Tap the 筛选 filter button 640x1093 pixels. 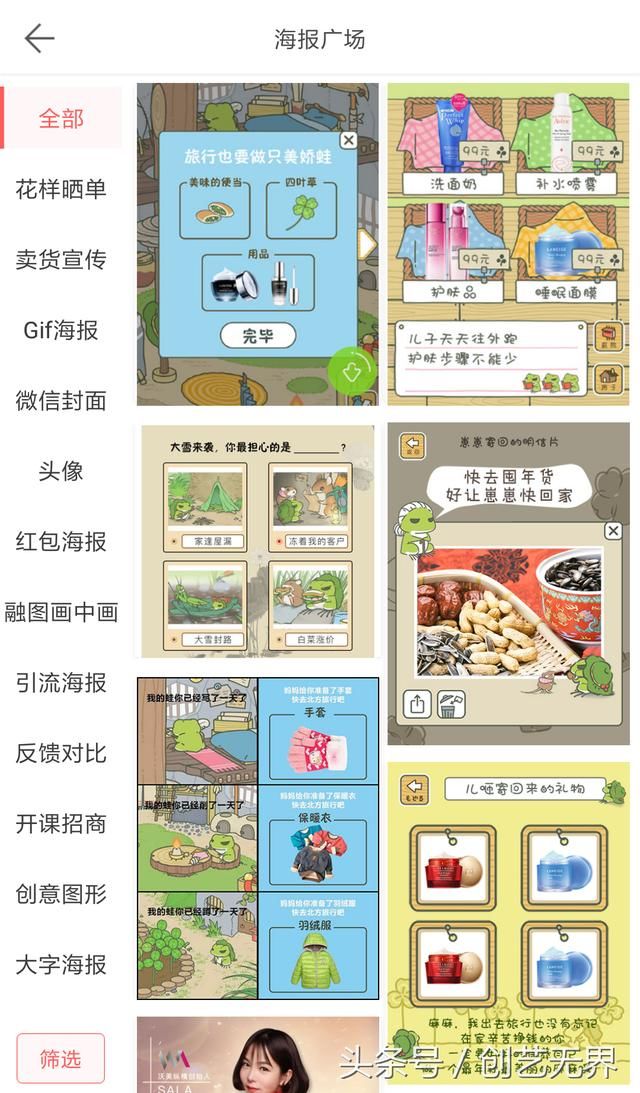[61, 1058]
